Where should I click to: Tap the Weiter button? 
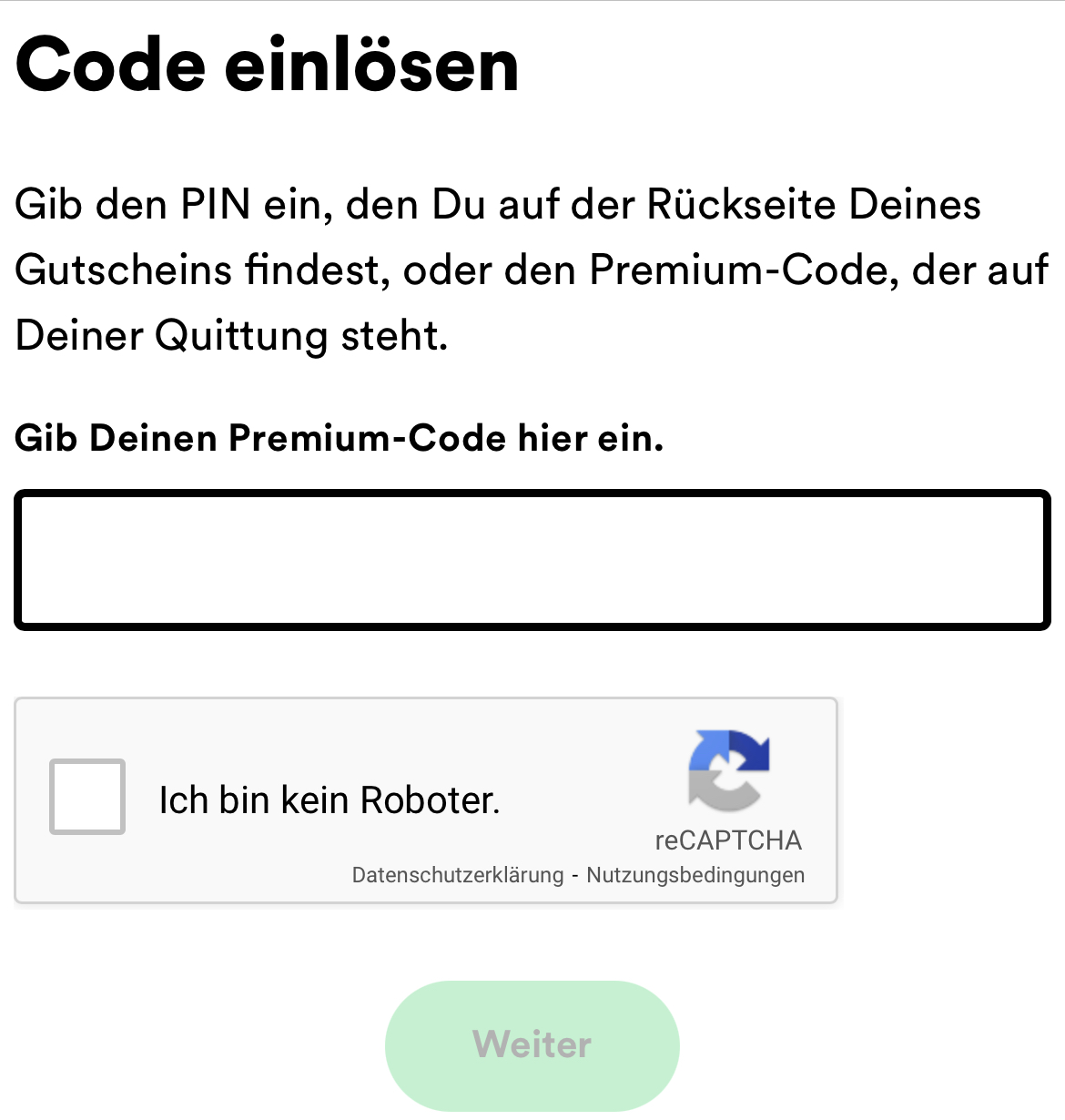[x=532, y=1044]
